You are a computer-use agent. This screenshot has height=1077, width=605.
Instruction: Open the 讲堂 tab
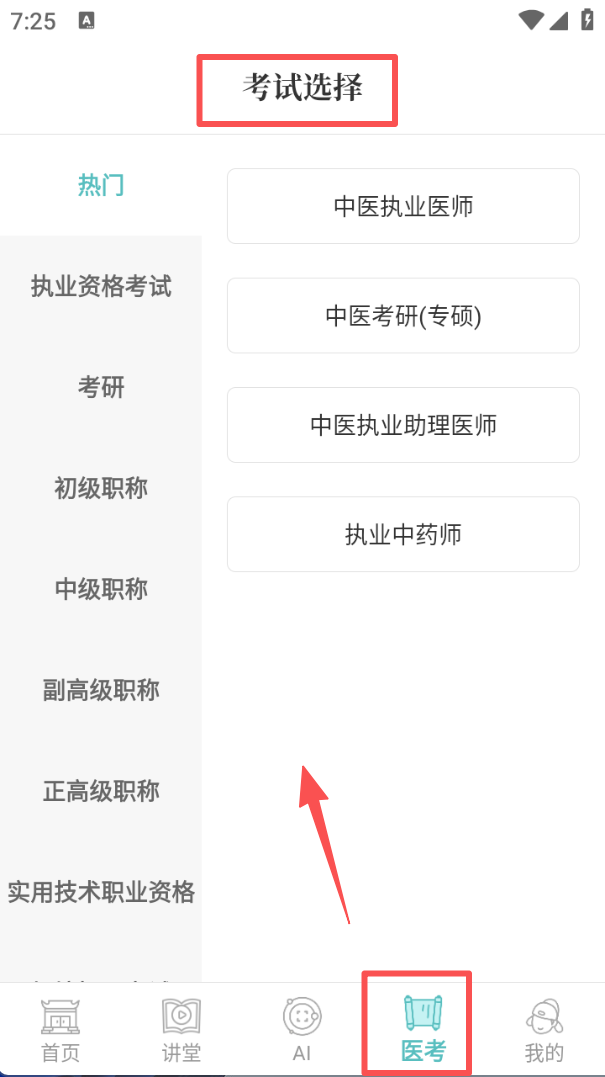tap(181, 1030)
